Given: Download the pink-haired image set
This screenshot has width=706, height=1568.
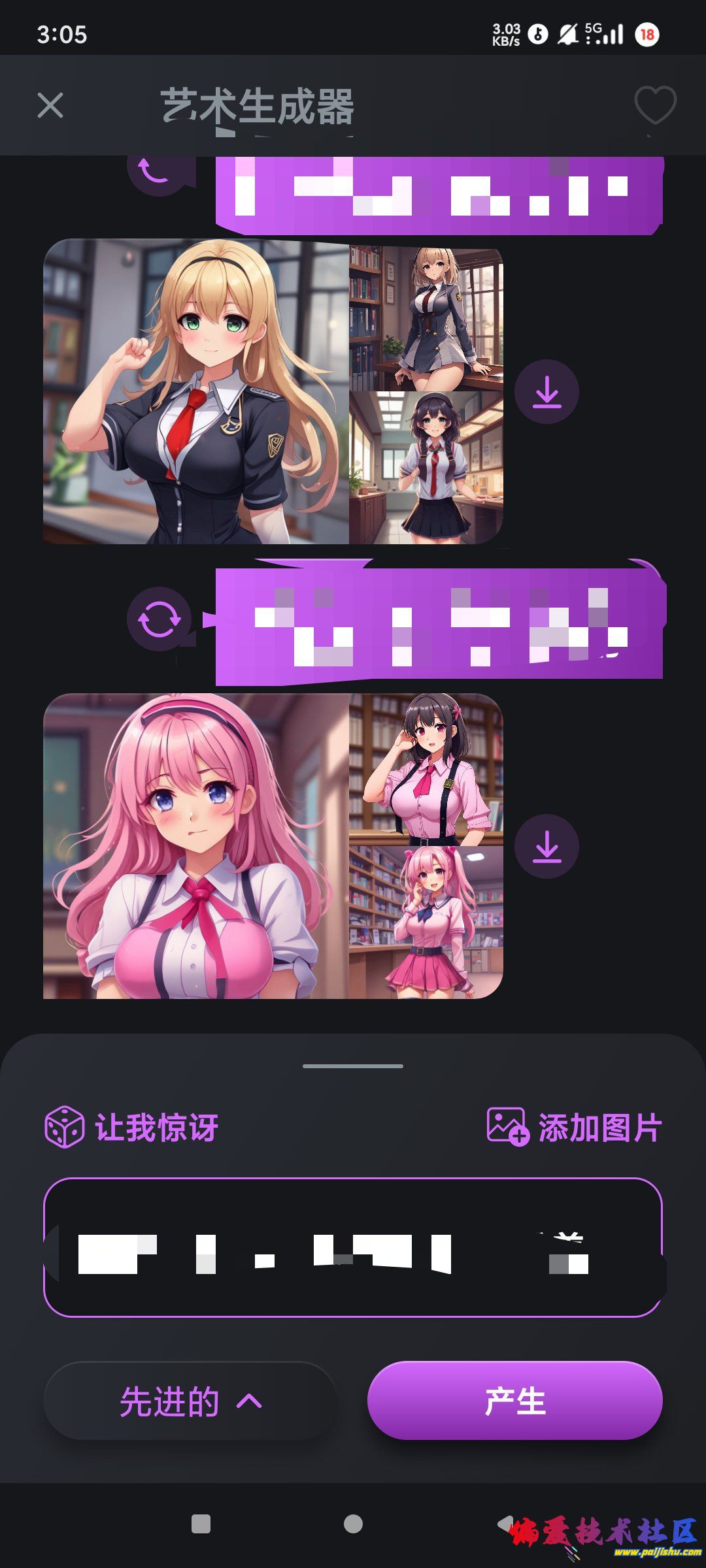Looking at the screenshot, I should coord(546,847).
